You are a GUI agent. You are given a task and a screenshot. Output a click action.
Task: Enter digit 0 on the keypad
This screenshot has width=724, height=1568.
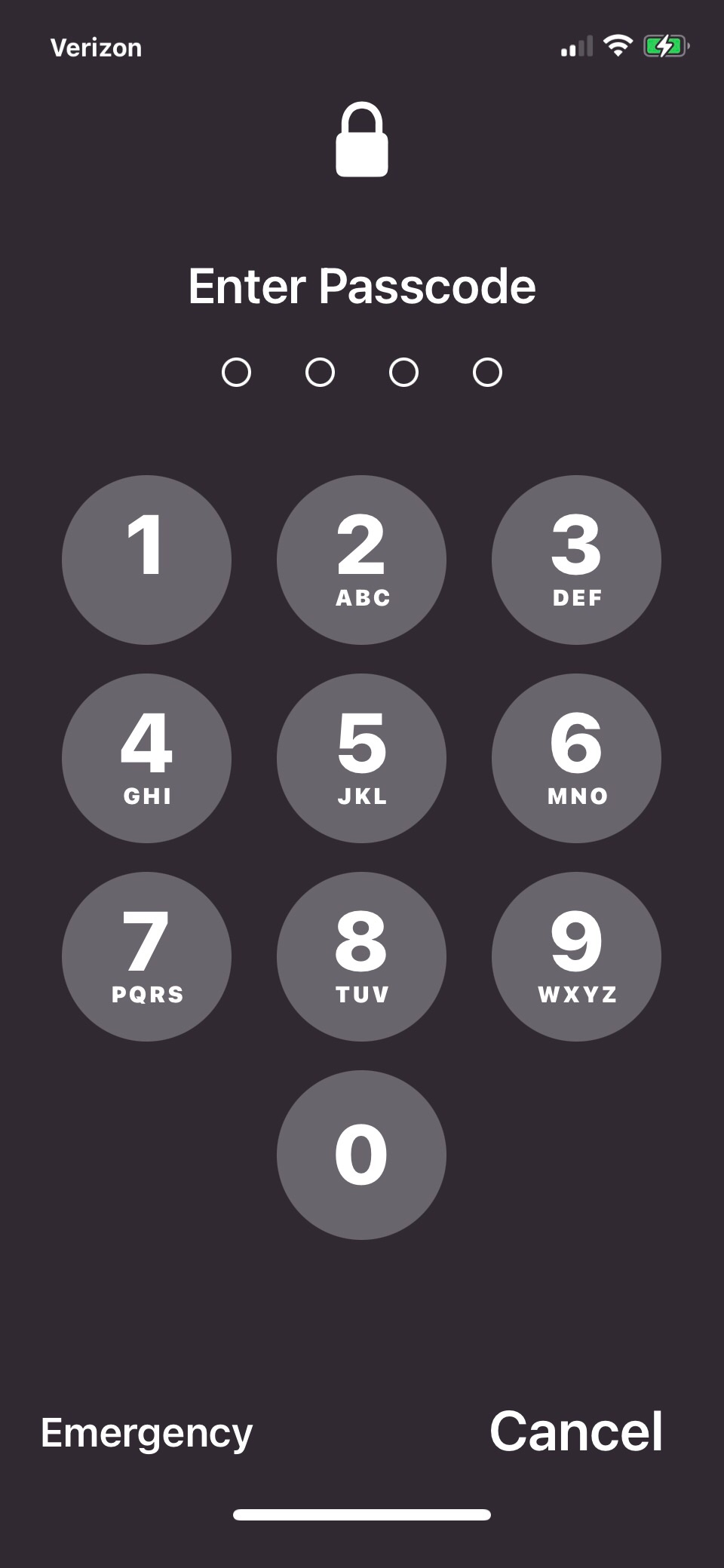click(361, 1155)
